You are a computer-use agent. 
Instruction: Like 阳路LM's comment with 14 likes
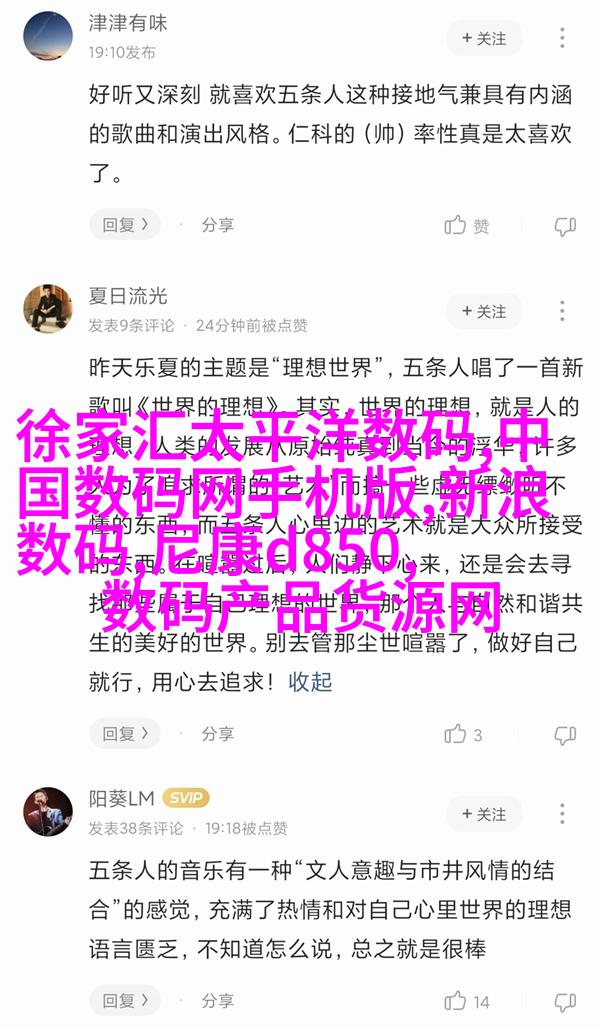tap(467, 1000)
